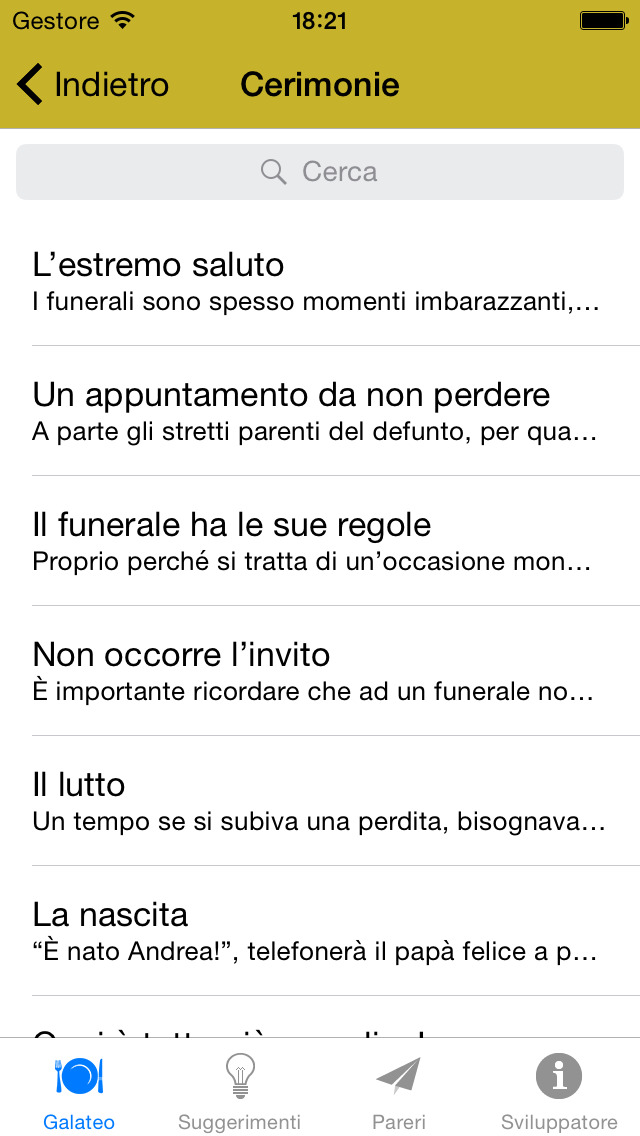Screen dimensions: 640x1136
Task: Open the L'estremo saluto article
Action: pyautogui.click(x=320, y=281)
